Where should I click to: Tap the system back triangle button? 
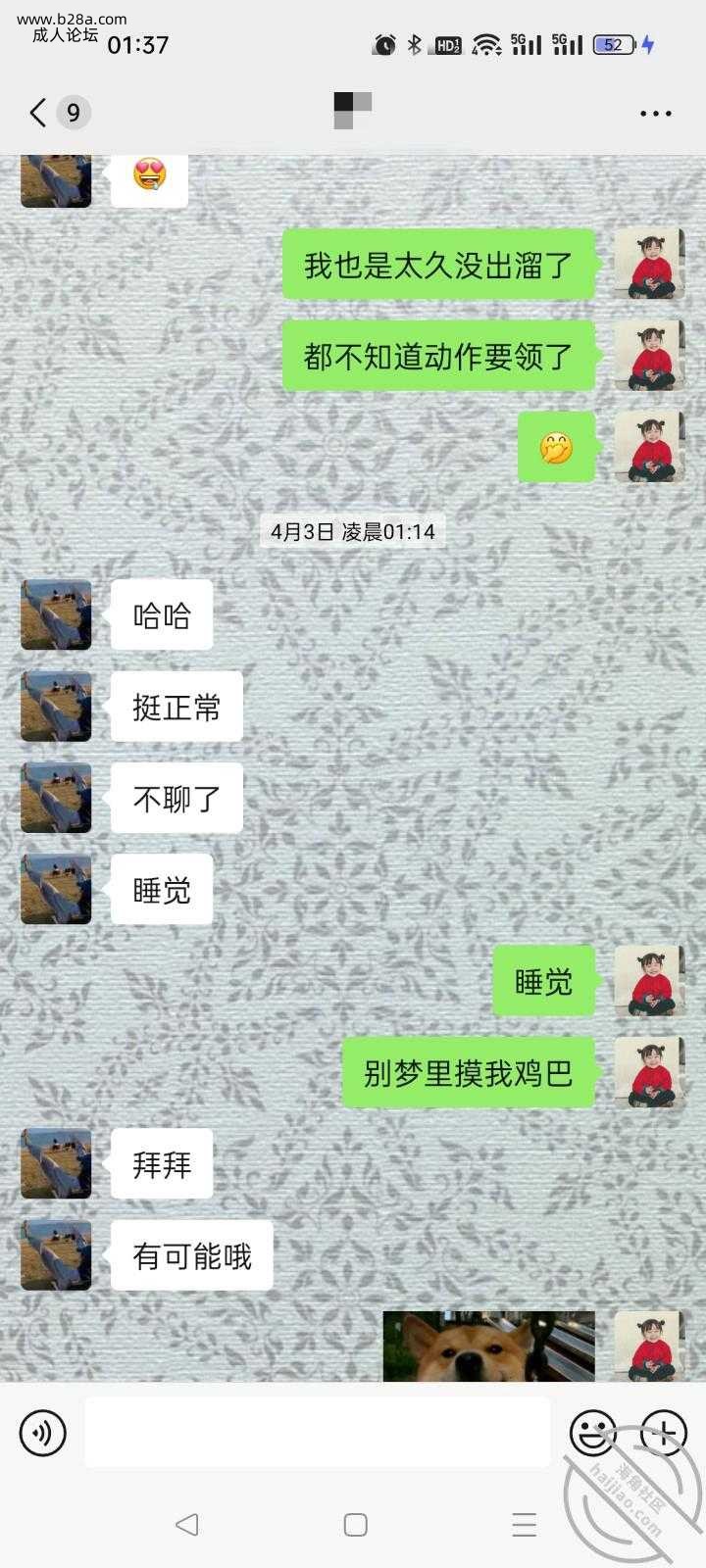(x=186, y=1525)
